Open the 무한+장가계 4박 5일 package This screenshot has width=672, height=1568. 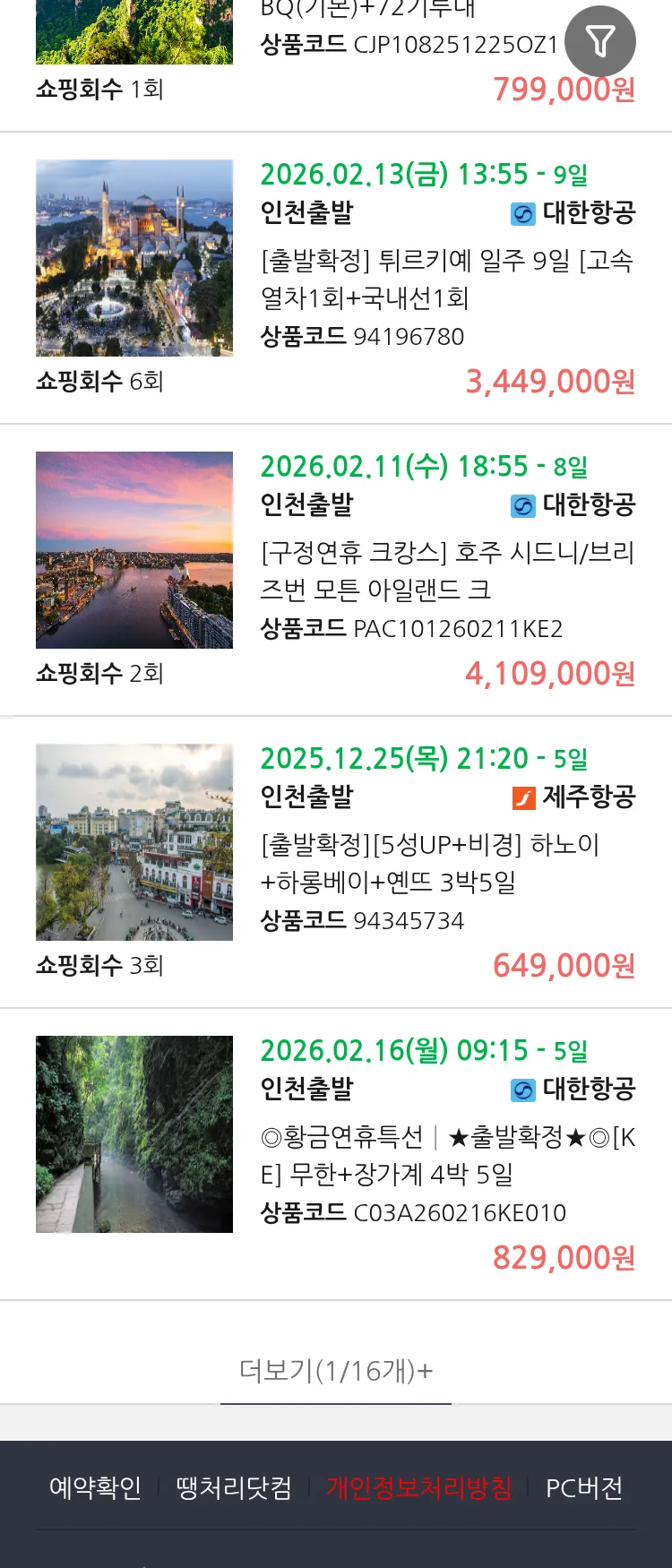[446, 1155]
